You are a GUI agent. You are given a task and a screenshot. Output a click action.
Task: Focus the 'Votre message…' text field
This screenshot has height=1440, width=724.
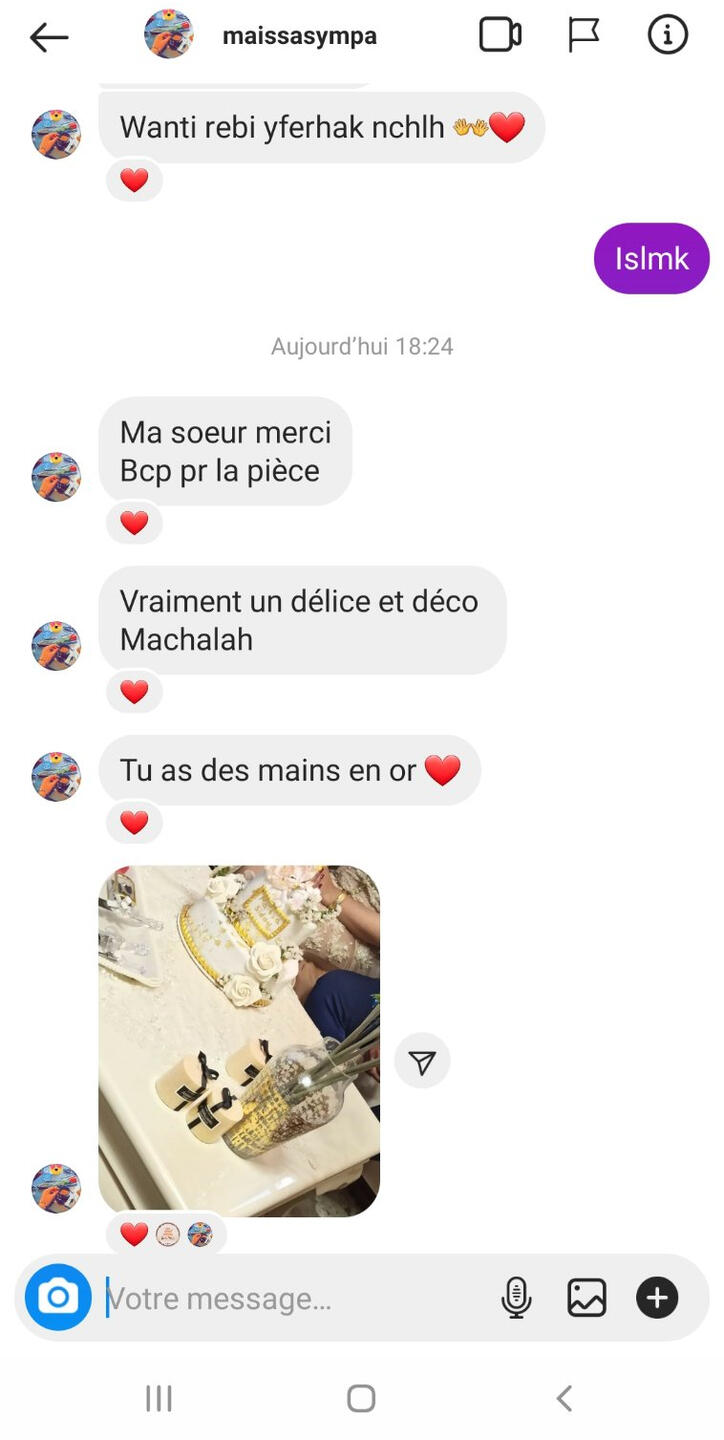298,1298
